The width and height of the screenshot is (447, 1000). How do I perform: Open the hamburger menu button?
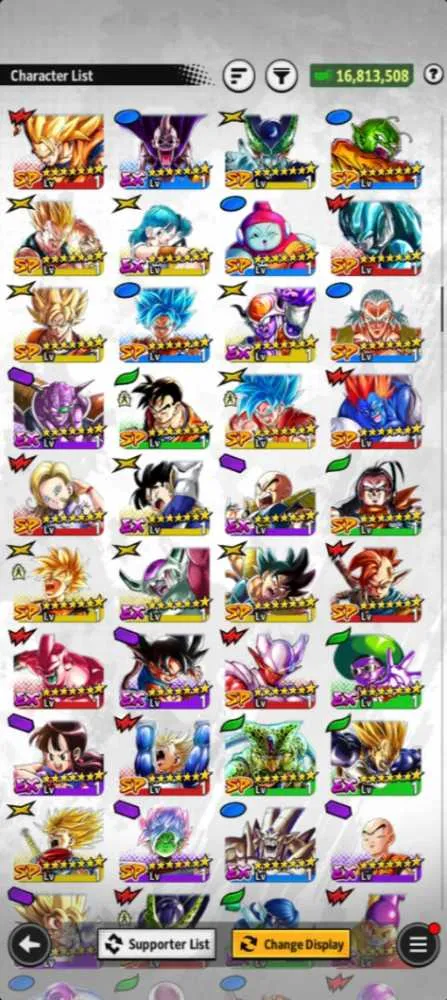point(418,943)
